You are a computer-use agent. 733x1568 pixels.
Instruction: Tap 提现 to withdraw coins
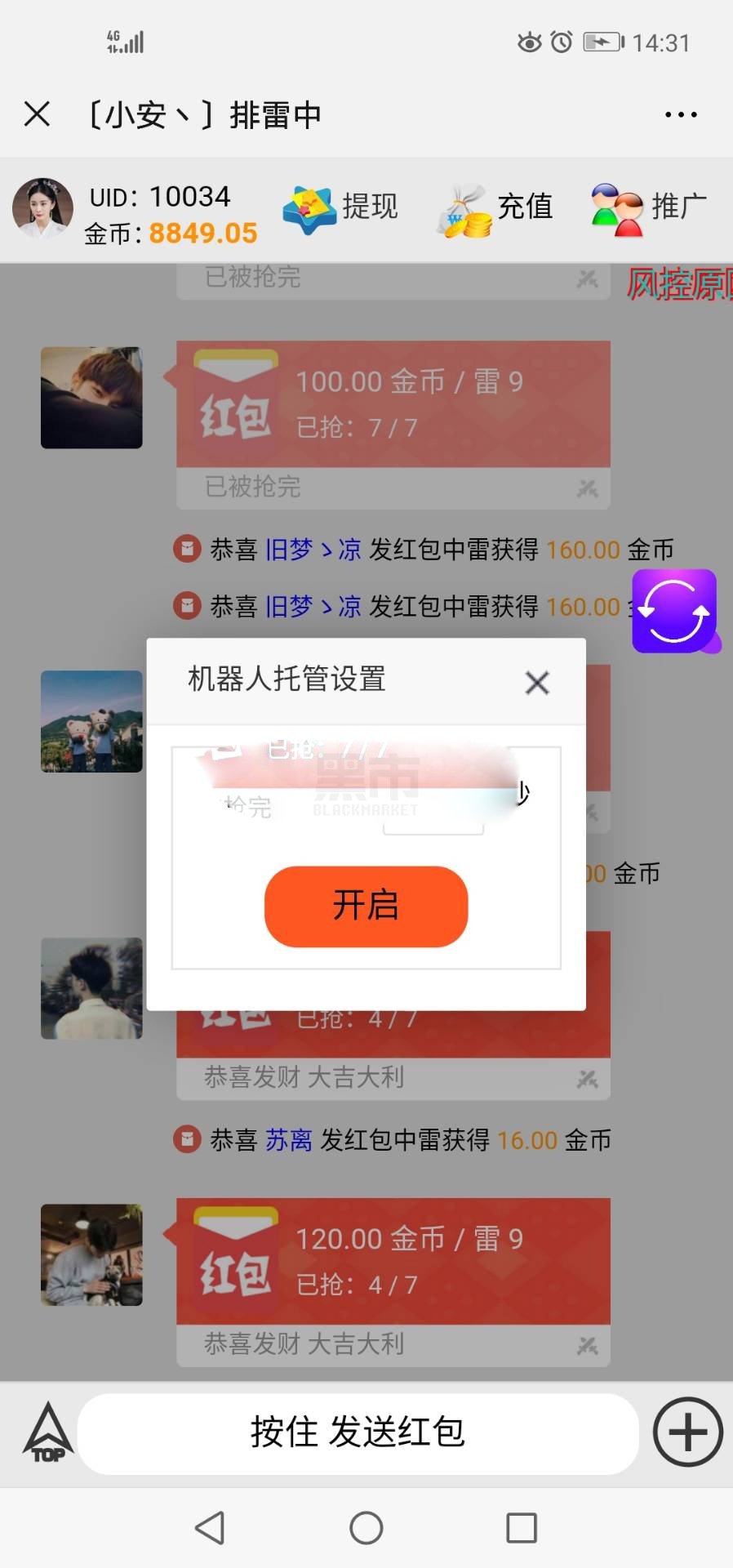click(x=341, y=208)
